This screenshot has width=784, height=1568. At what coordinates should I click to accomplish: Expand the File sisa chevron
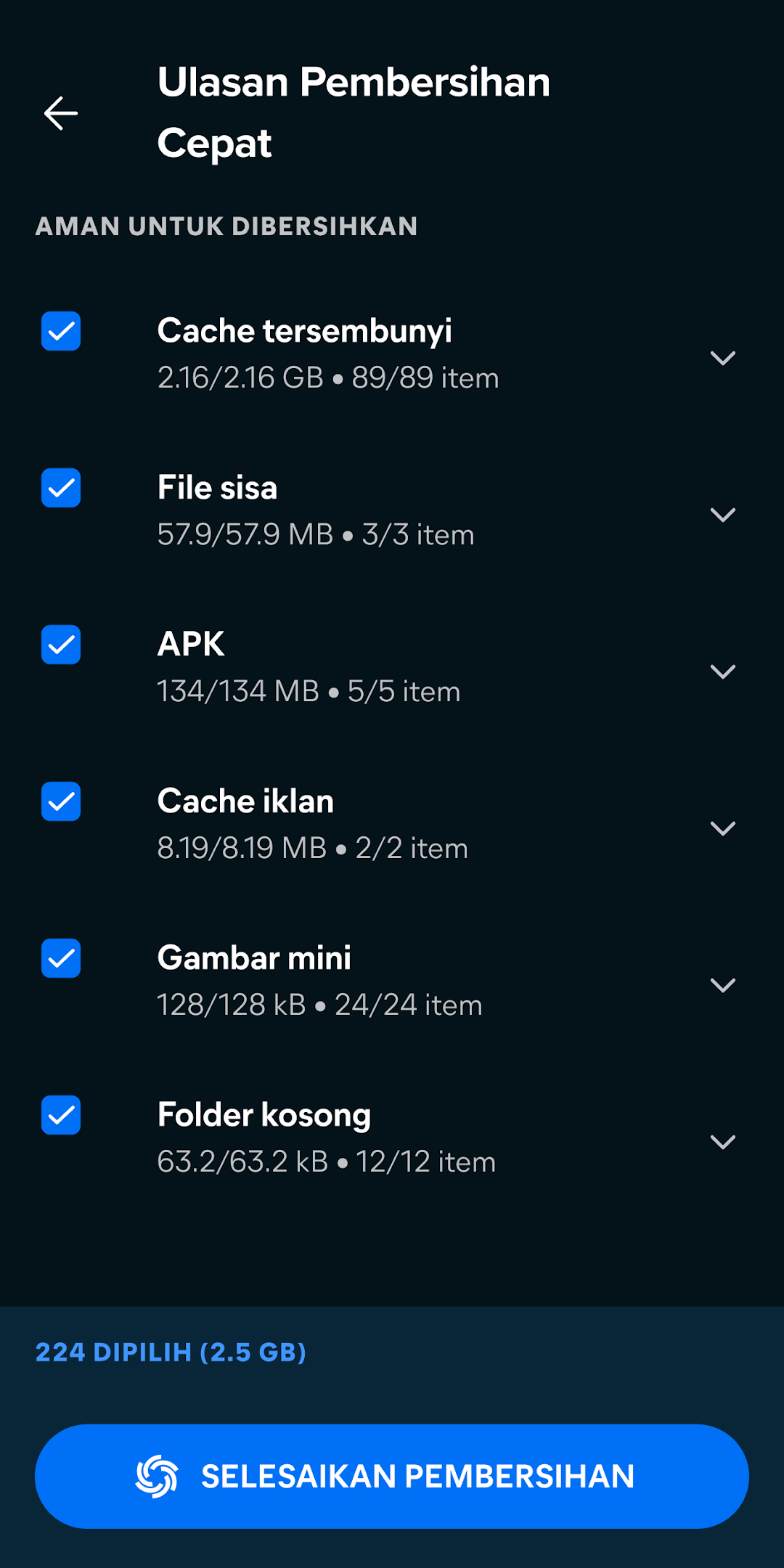pos(723,515)
